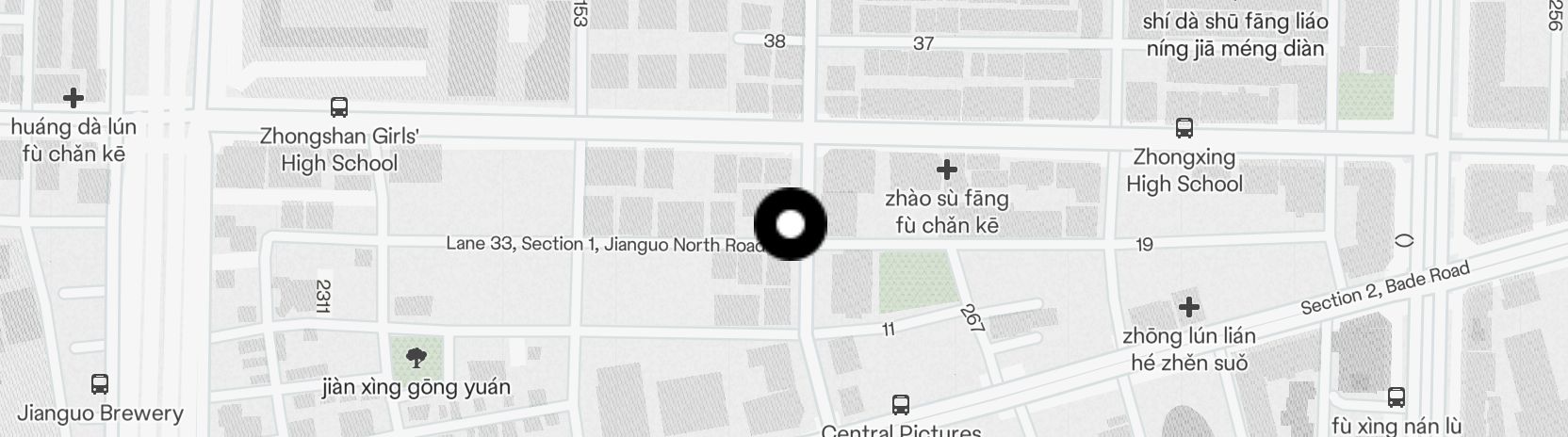Screen dimensions: 1568x437
Task: Select the Zhongxing High School bus stop
Action: tap(1184, 128)
